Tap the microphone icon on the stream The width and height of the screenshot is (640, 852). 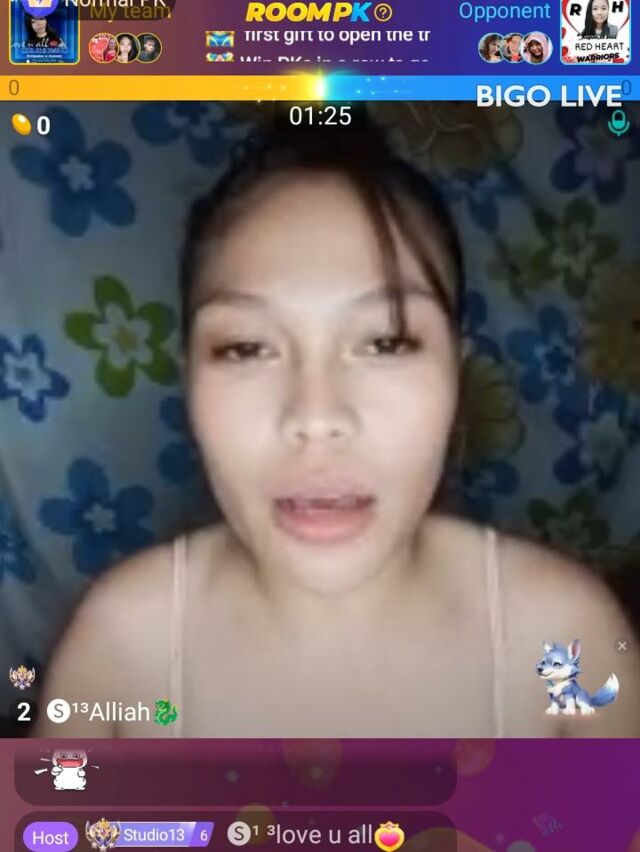[618, 123]
